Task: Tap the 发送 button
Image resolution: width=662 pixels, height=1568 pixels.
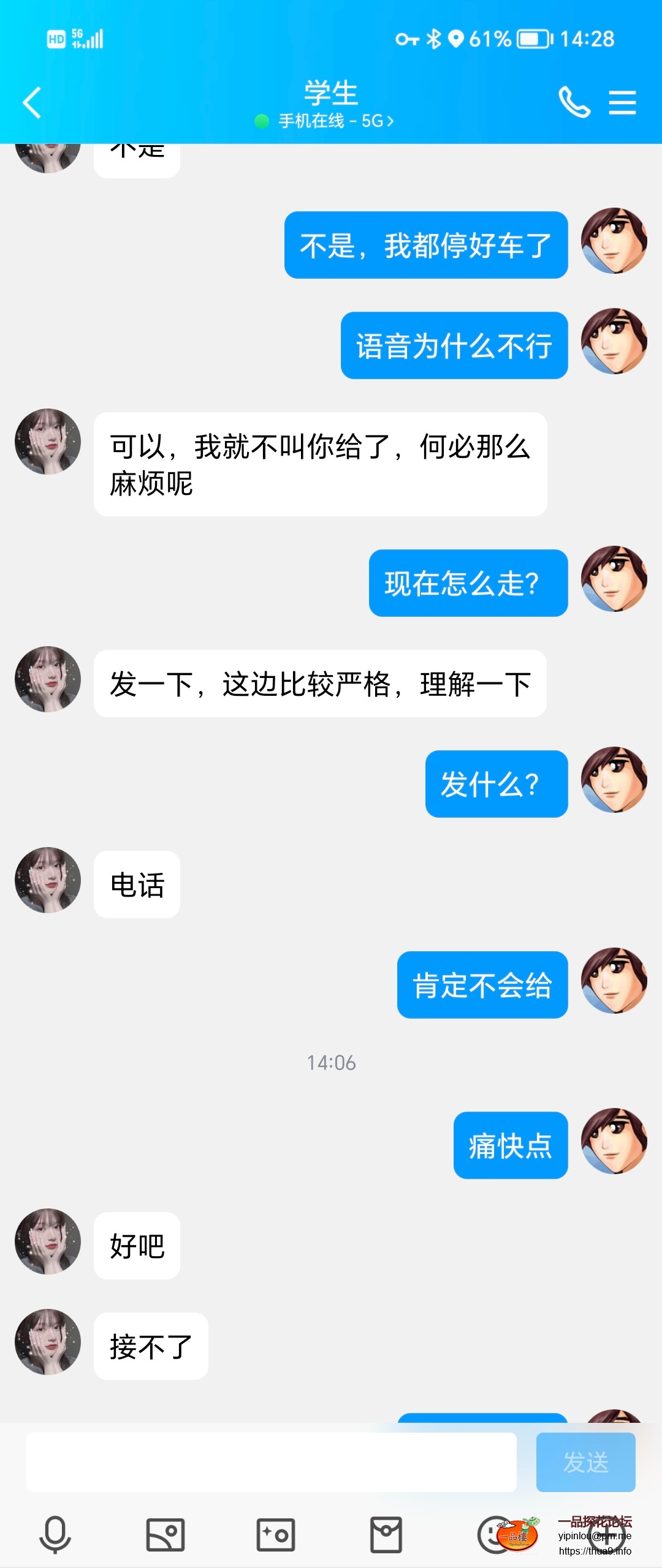Action: (x=585, y=1462)
